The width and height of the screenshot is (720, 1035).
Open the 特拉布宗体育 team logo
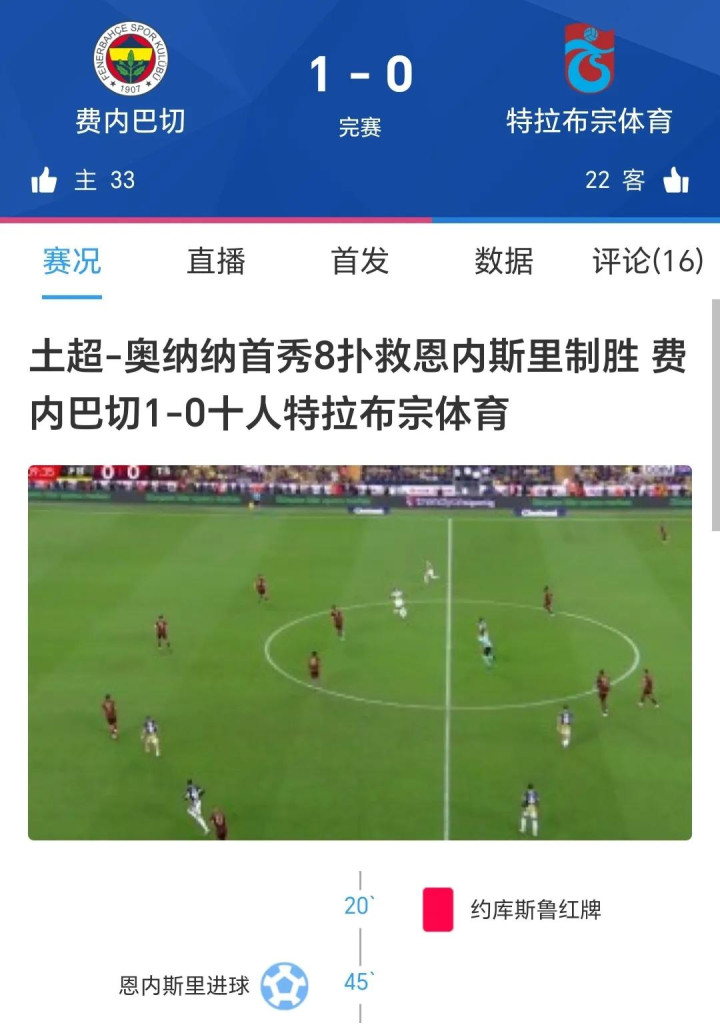[589, 58]
